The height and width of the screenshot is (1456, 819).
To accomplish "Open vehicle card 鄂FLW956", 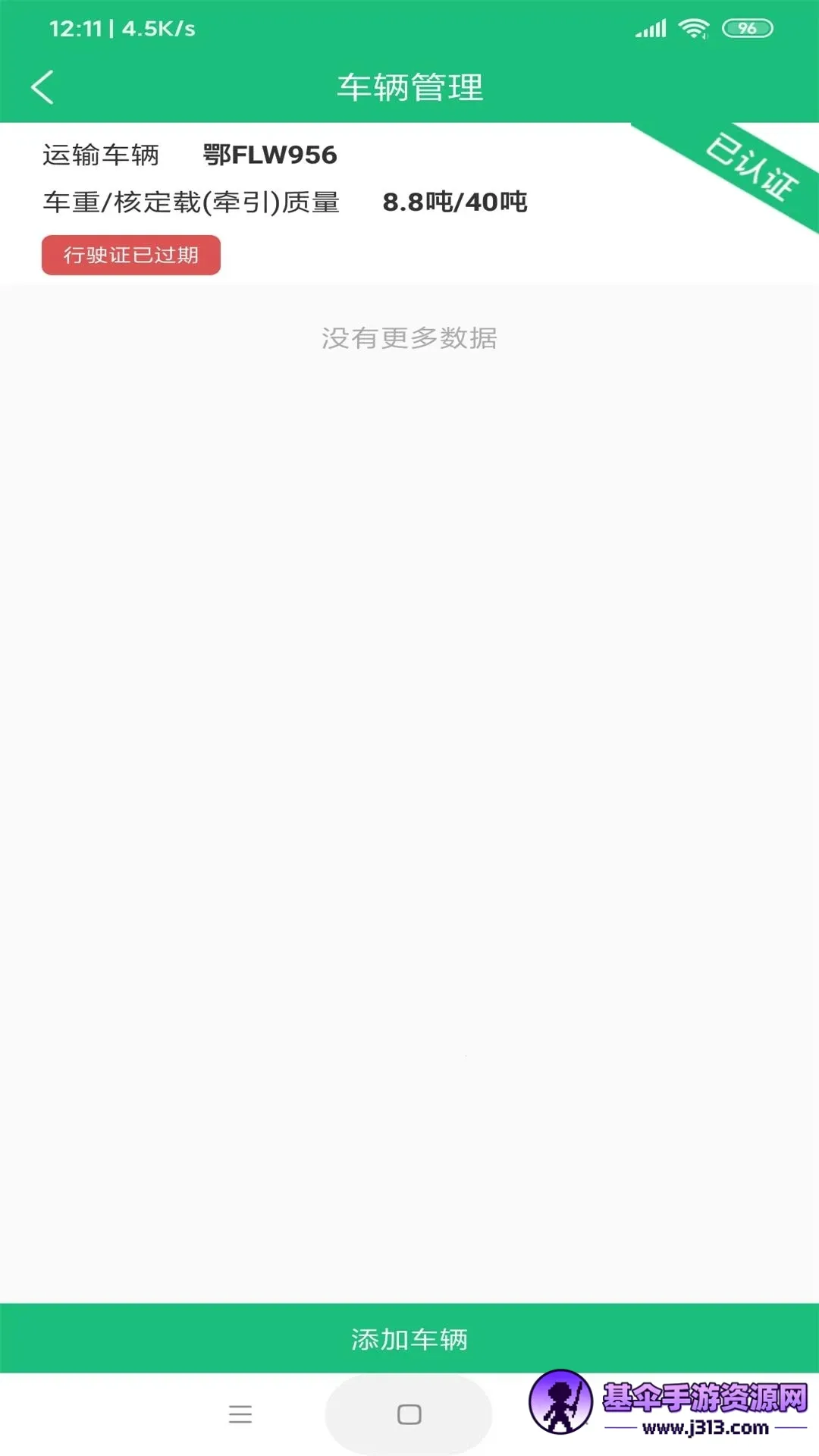I will 409,179.
